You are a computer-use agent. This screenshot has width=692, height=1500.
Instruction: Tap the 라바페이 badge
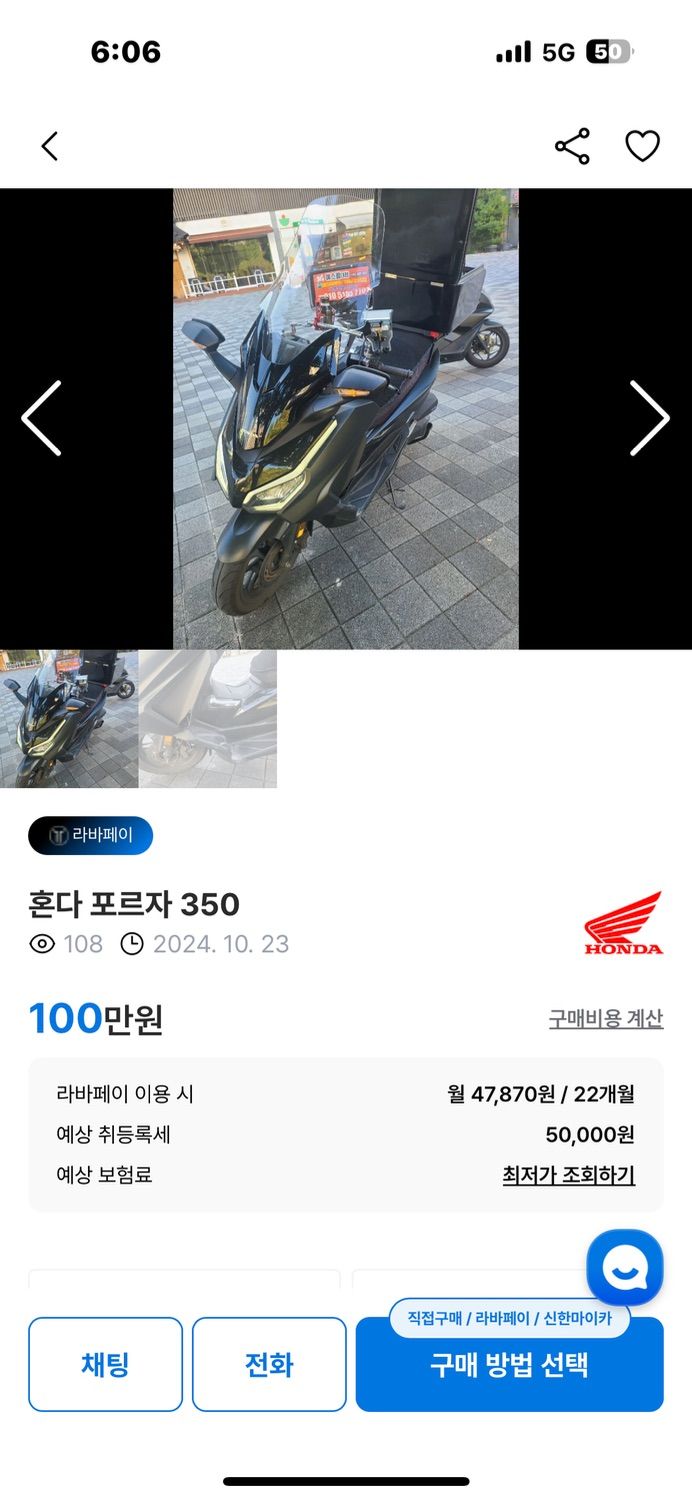pyautogui.click(x=90, y=835)
